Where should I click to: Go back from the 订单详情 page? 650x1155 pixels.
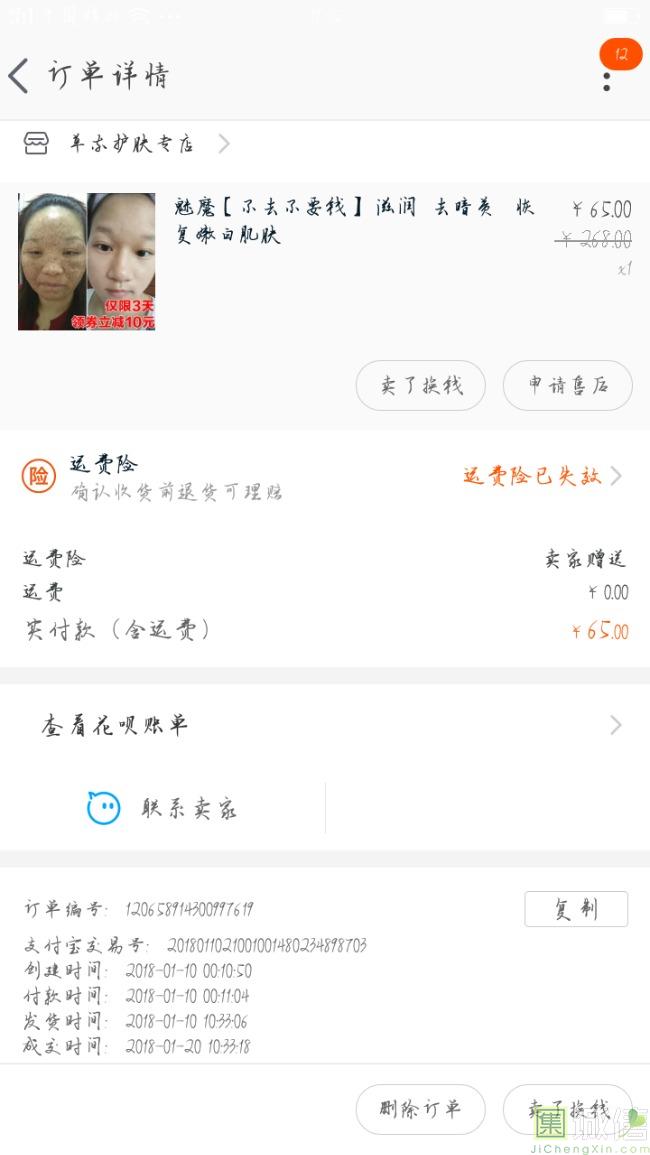[20, 76]
